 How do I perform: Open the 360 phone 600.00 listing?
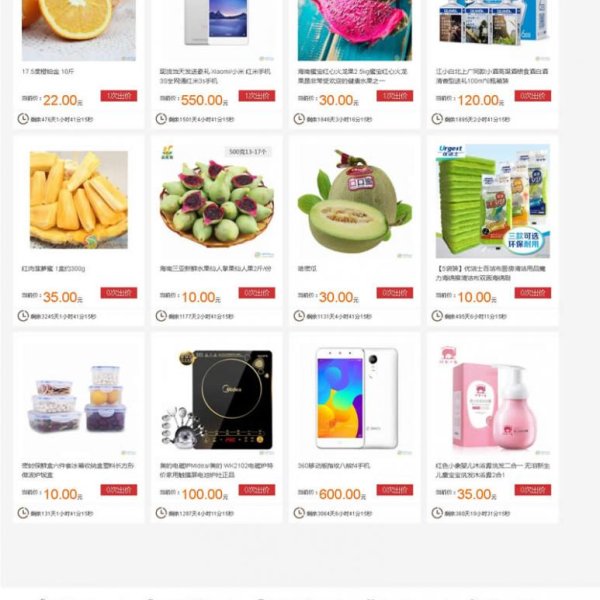tap(354, 400)
